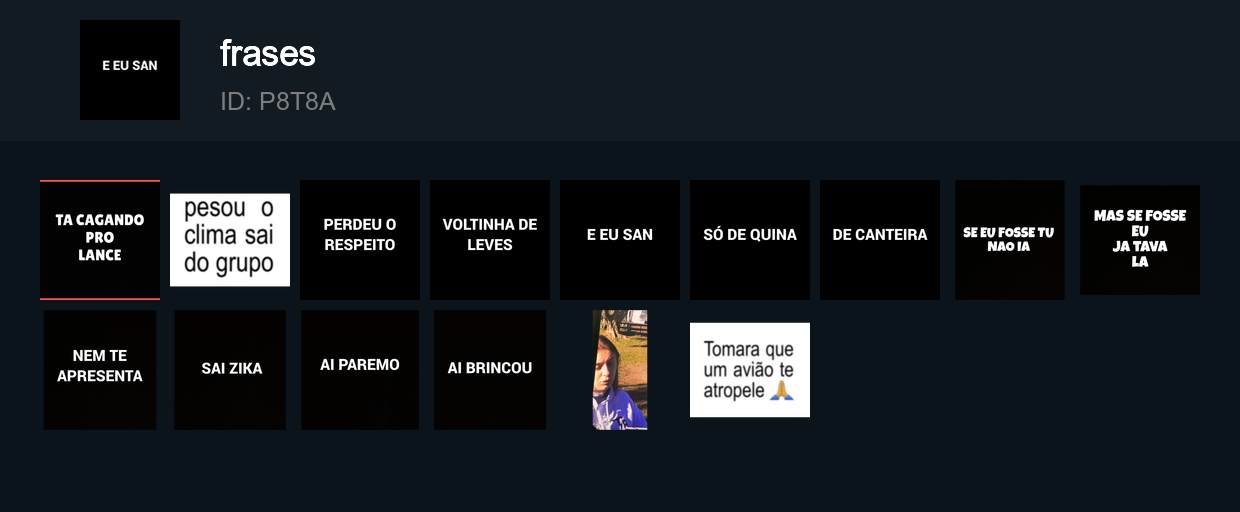Image resolution: width=1240 pixels, height=512 pixels.
Task: Select the 'Tomara que um avião te atropele' sticker
Action: point(750,369)
